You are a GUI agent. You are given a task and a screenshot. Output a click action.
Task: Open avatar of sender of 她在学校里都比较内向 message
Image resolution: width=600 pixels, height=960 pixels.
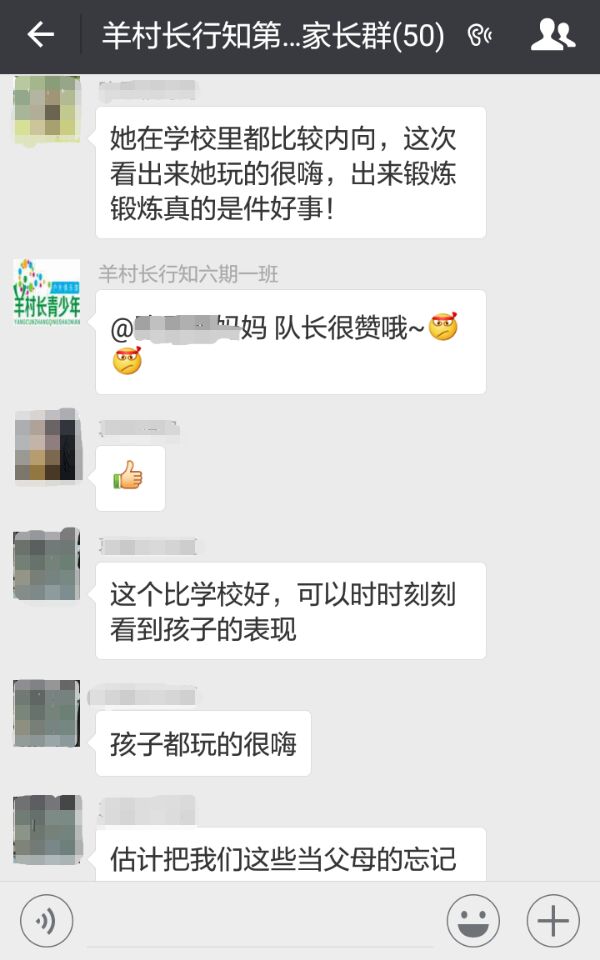click(47, 110)
